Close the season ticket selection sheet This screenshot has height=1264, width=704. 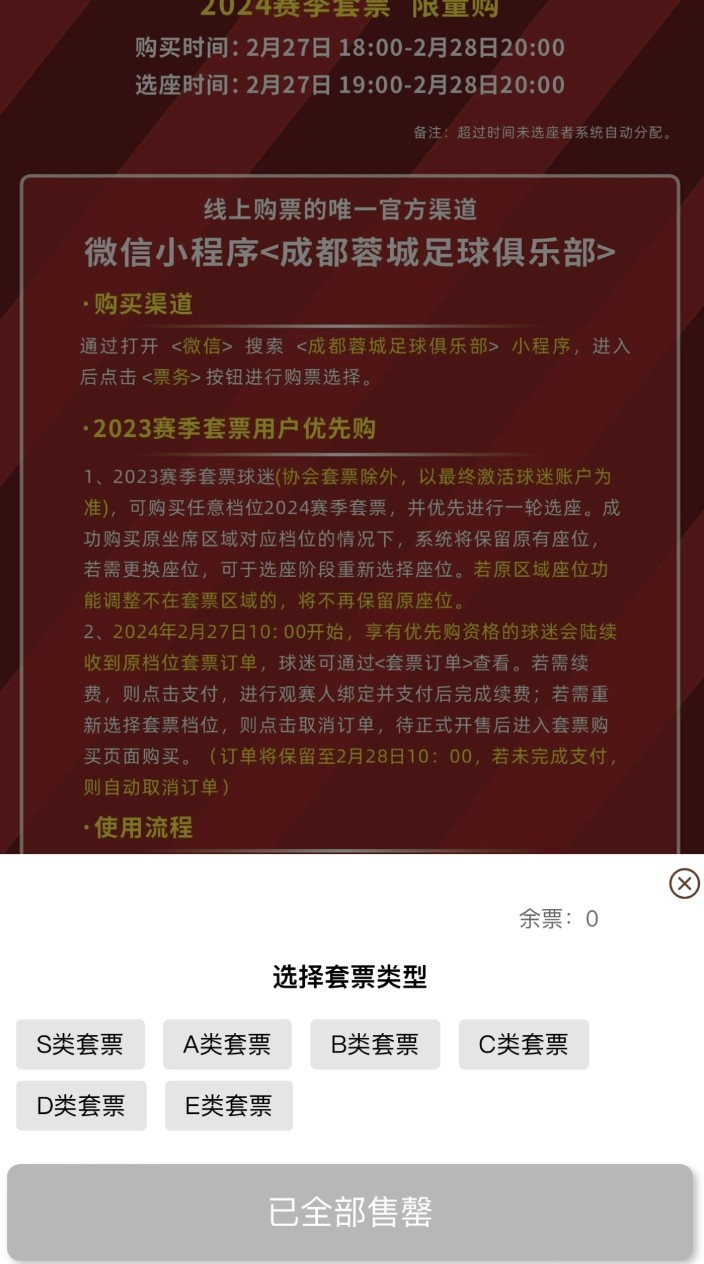pos(684,883)
